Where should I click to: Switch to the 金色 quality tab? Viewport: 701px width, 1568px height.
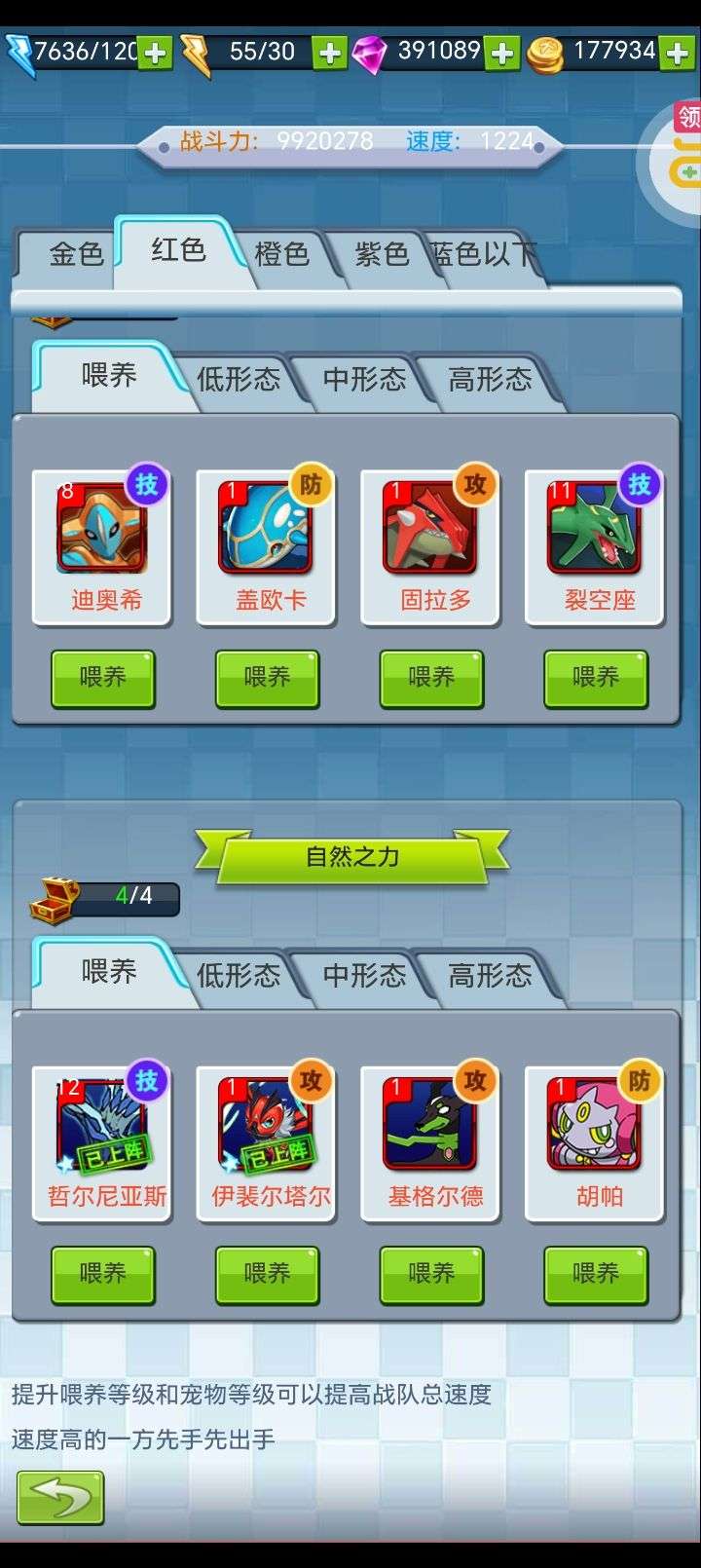coord(74,256)
